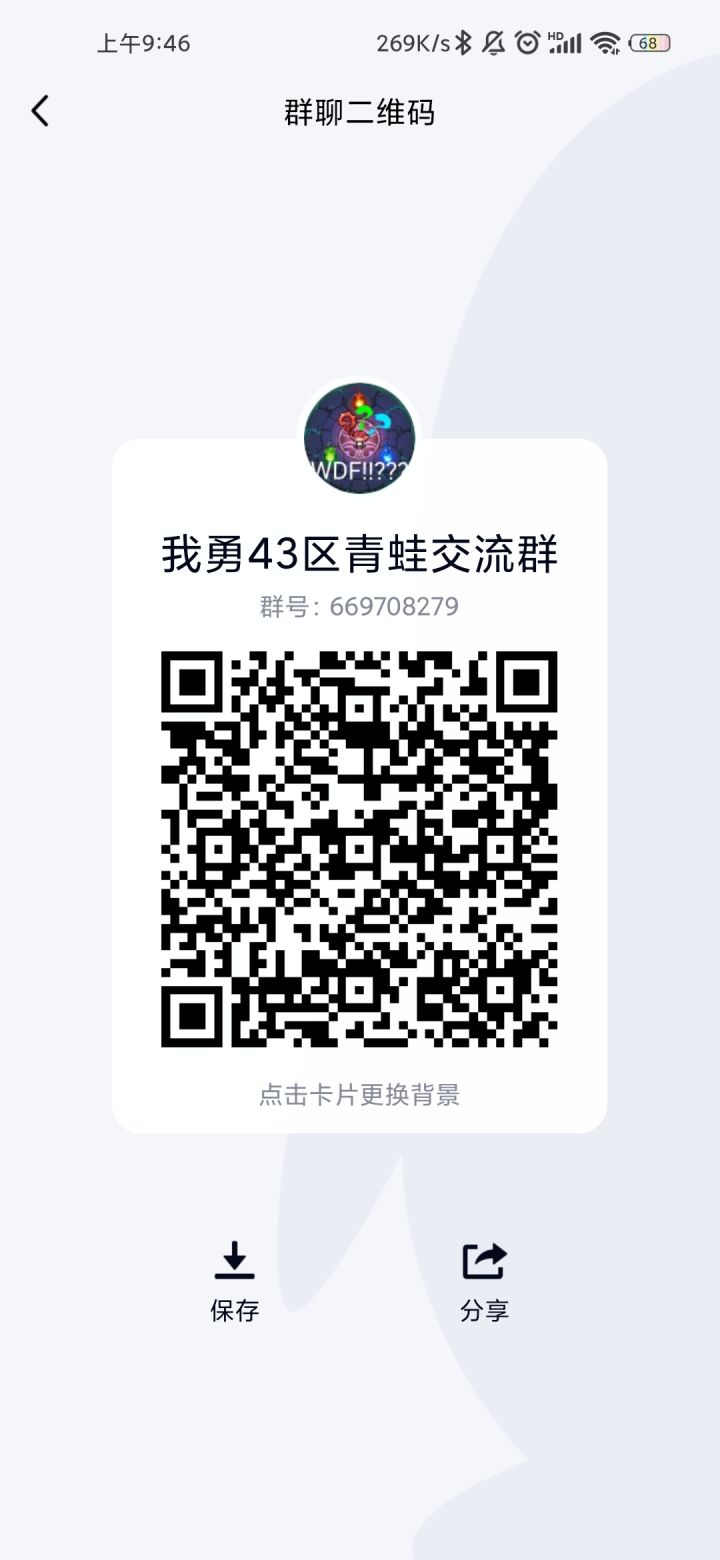
Task: Tap the battery indicator showing 68
Action: point(645,43)
